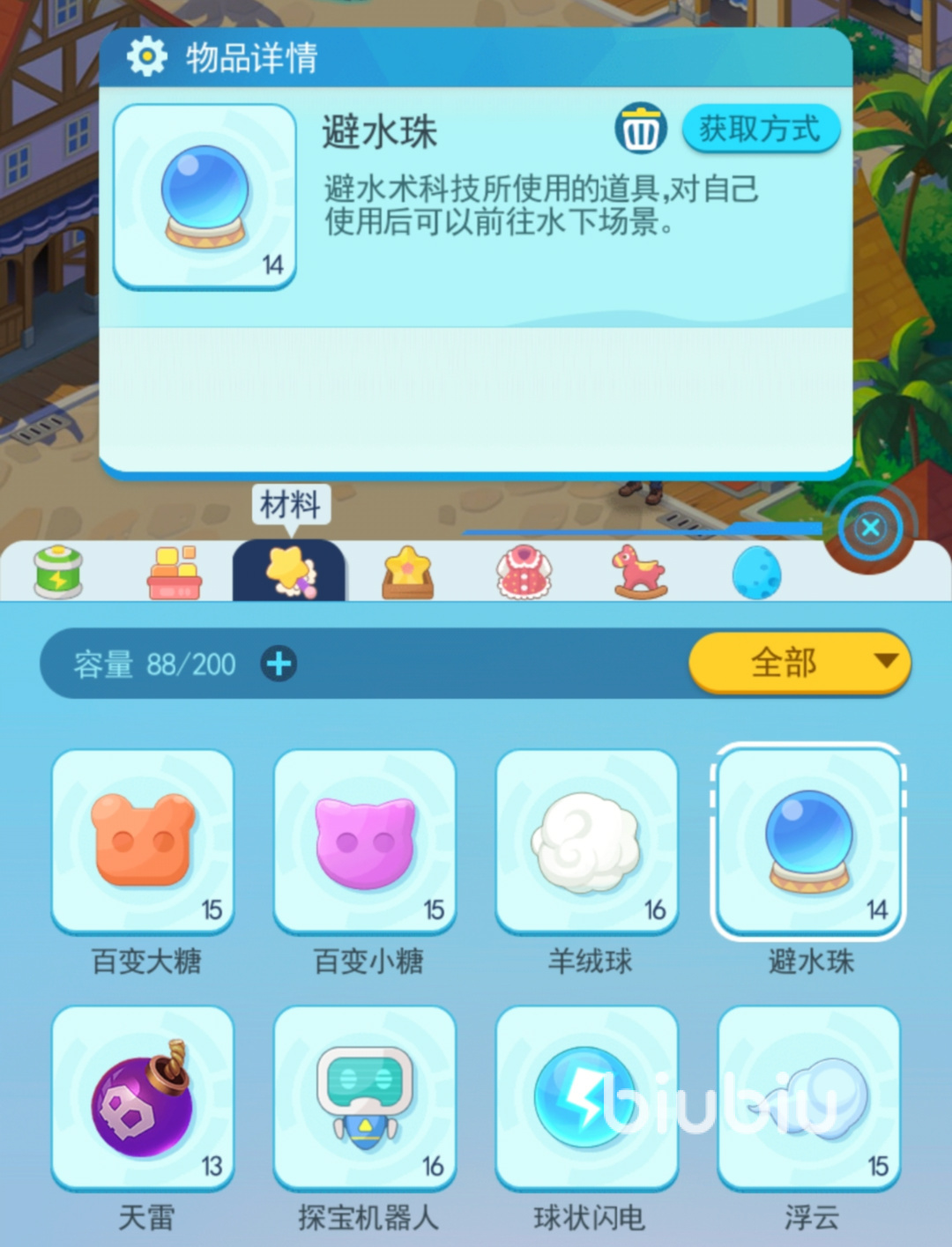Expand backpack capacity with the plus button
Image resolution: width=952 pixels, height=1247 pixels.
[279, 664]
